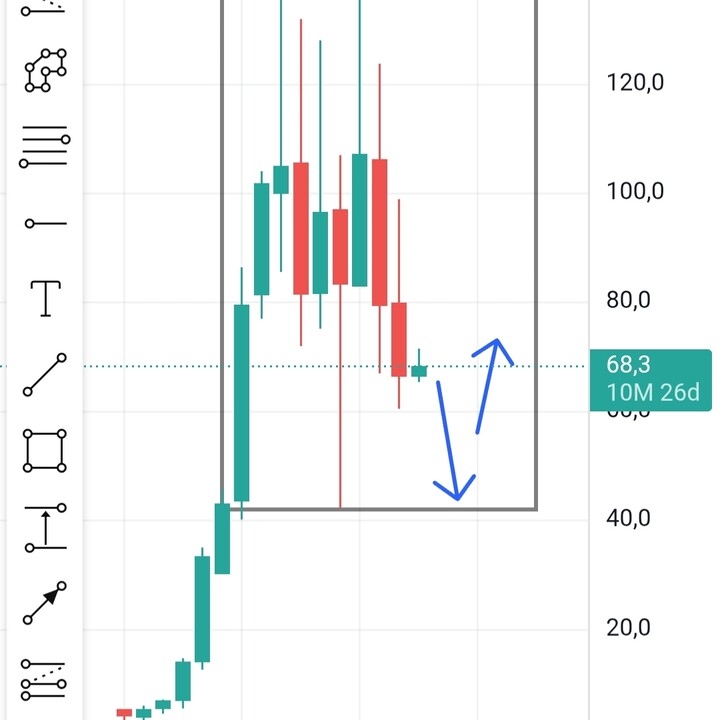720x720 pixels.
Task: Activate the text annotation tool
Action: 46,298
